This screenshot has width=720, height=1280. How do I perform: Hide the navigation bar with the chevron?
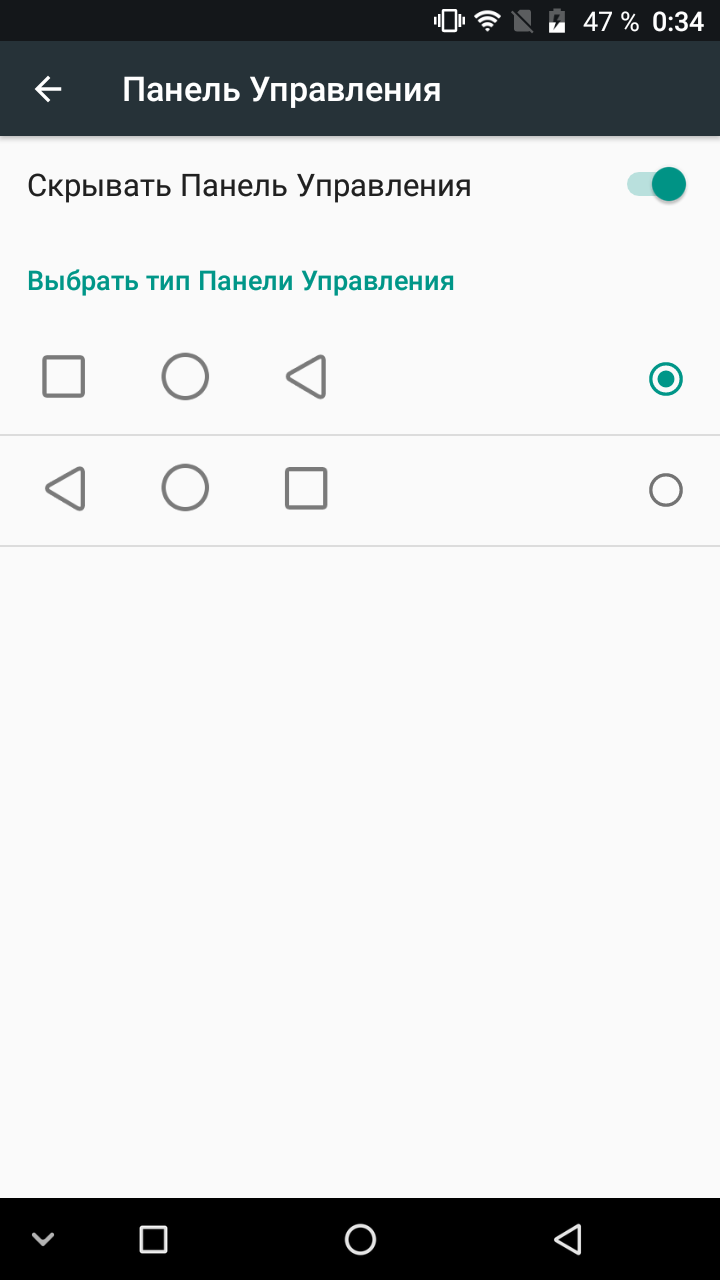(x=42, y=1240)
